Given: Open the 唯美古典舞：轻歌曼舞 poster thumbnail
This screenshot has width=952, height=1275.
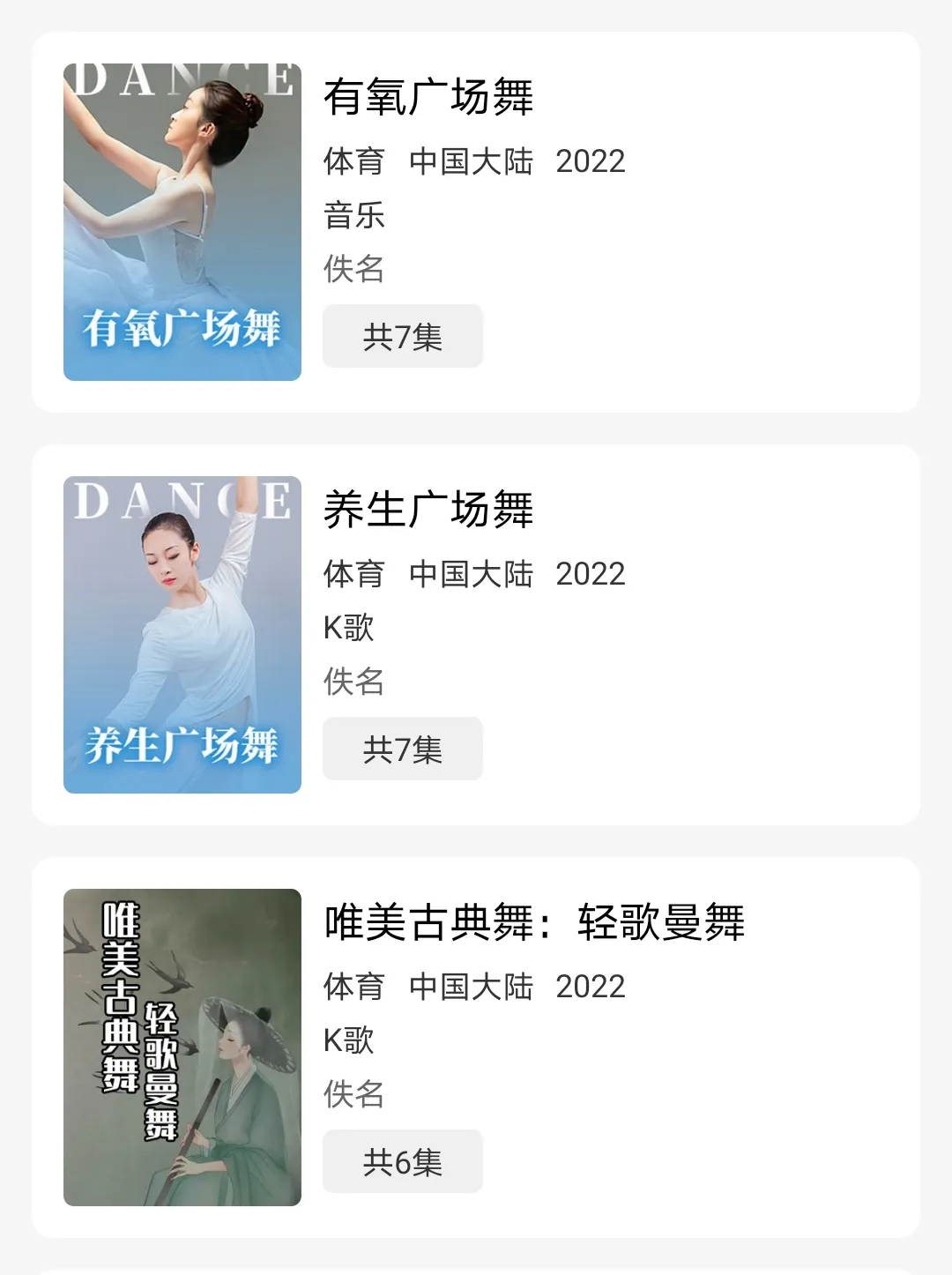Looking at the screenshot, I should [182, 1048].
